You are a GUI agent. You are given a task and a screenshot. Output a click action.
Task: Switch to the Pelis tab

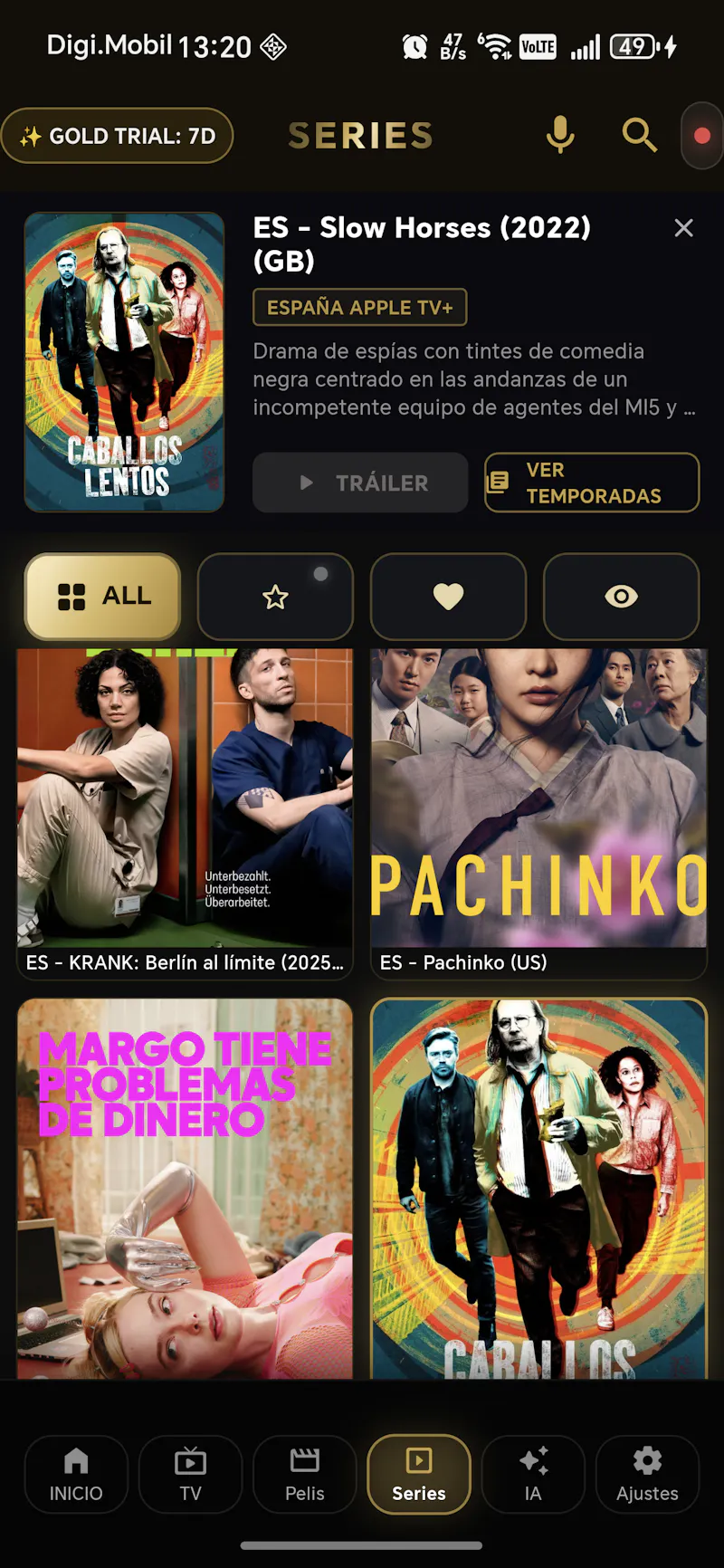[305, 1474]
